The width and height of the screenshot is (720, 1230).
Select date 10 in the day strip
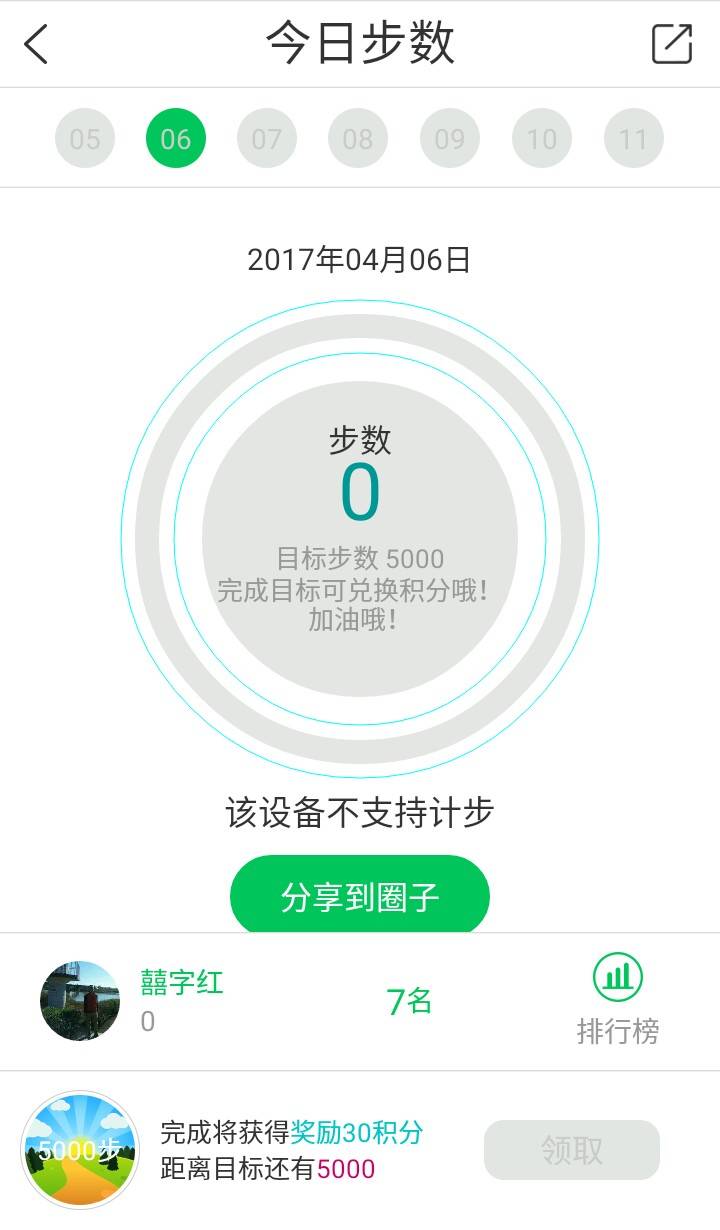point(542,138)
